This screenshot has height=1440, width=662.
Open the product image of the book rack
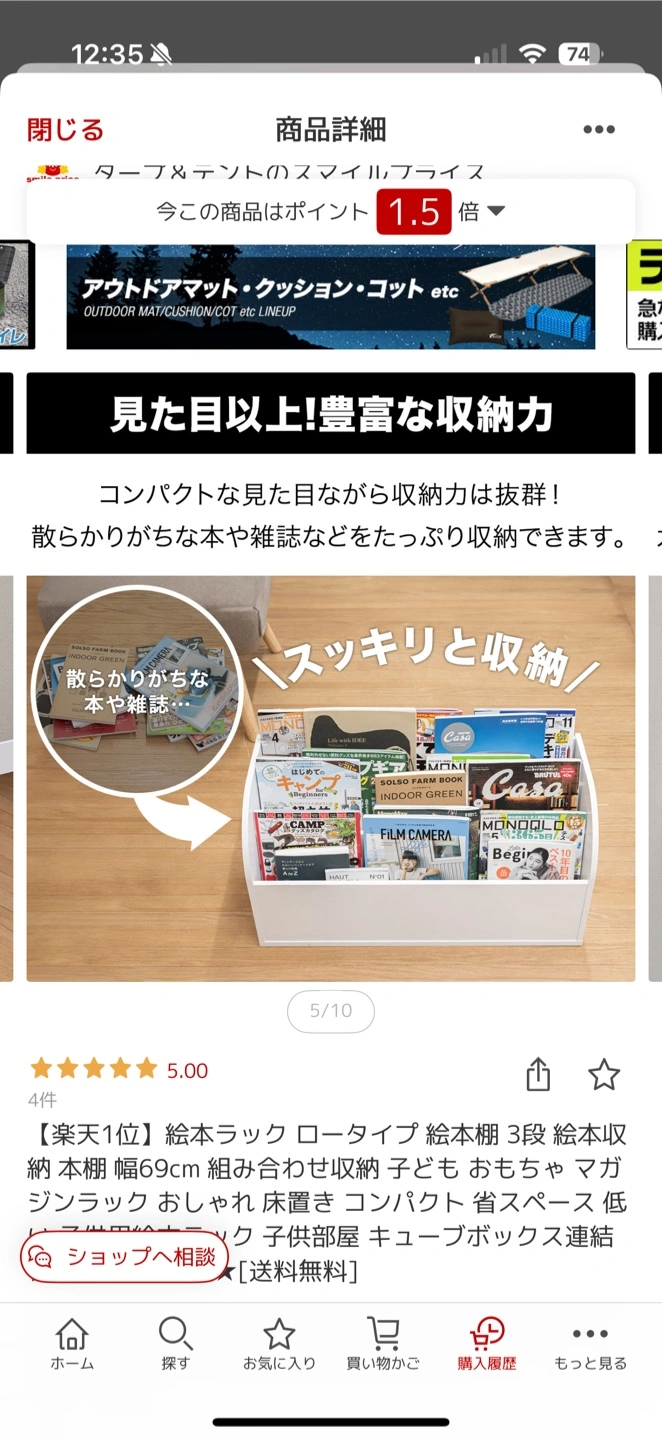pyautogui.click(x=330, y=778)
